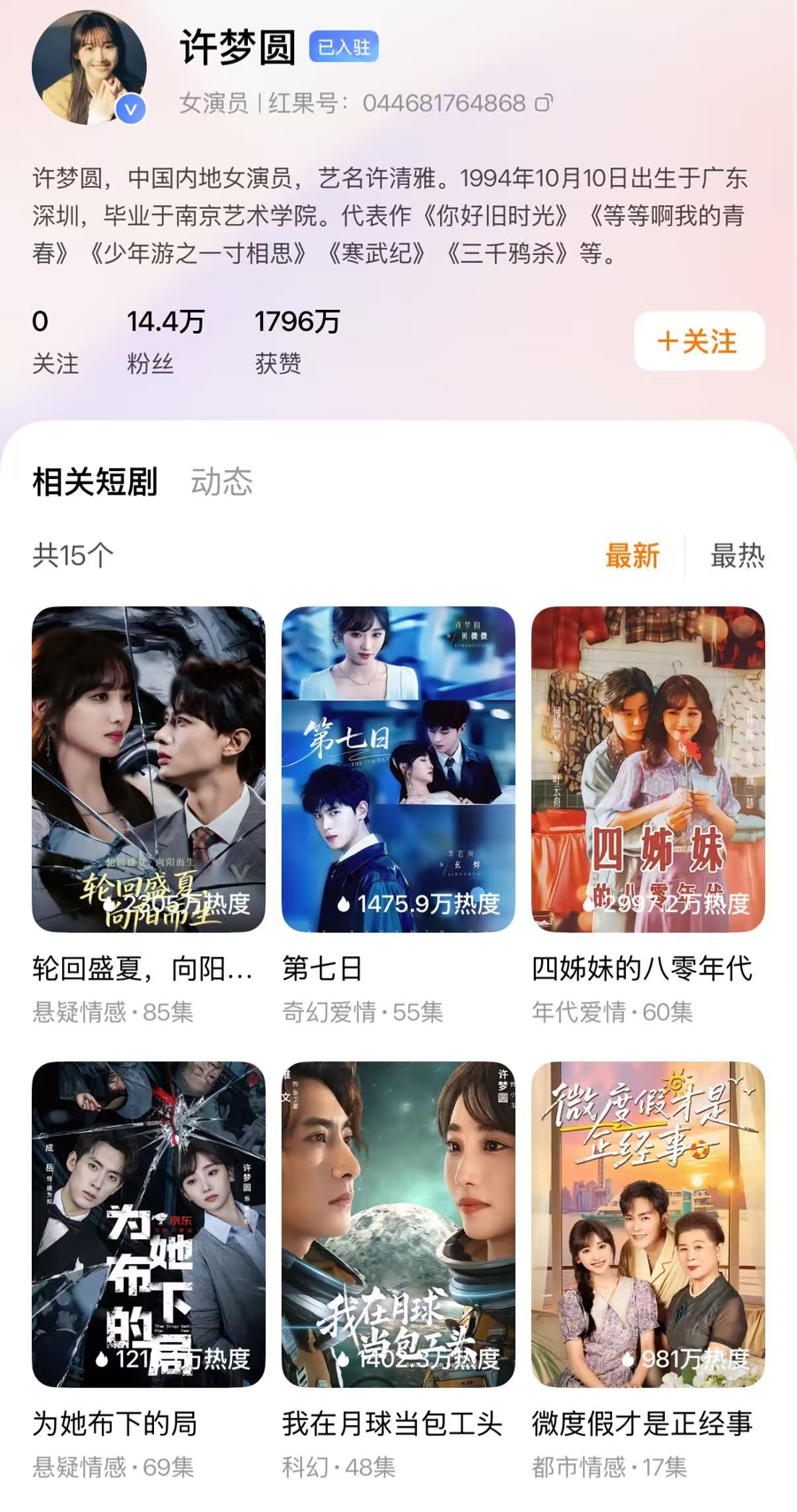797x1512 pixels.
Task: Open the drama 我在月球当包工头
Action: pyautogui.click(x=398, y=1223)
